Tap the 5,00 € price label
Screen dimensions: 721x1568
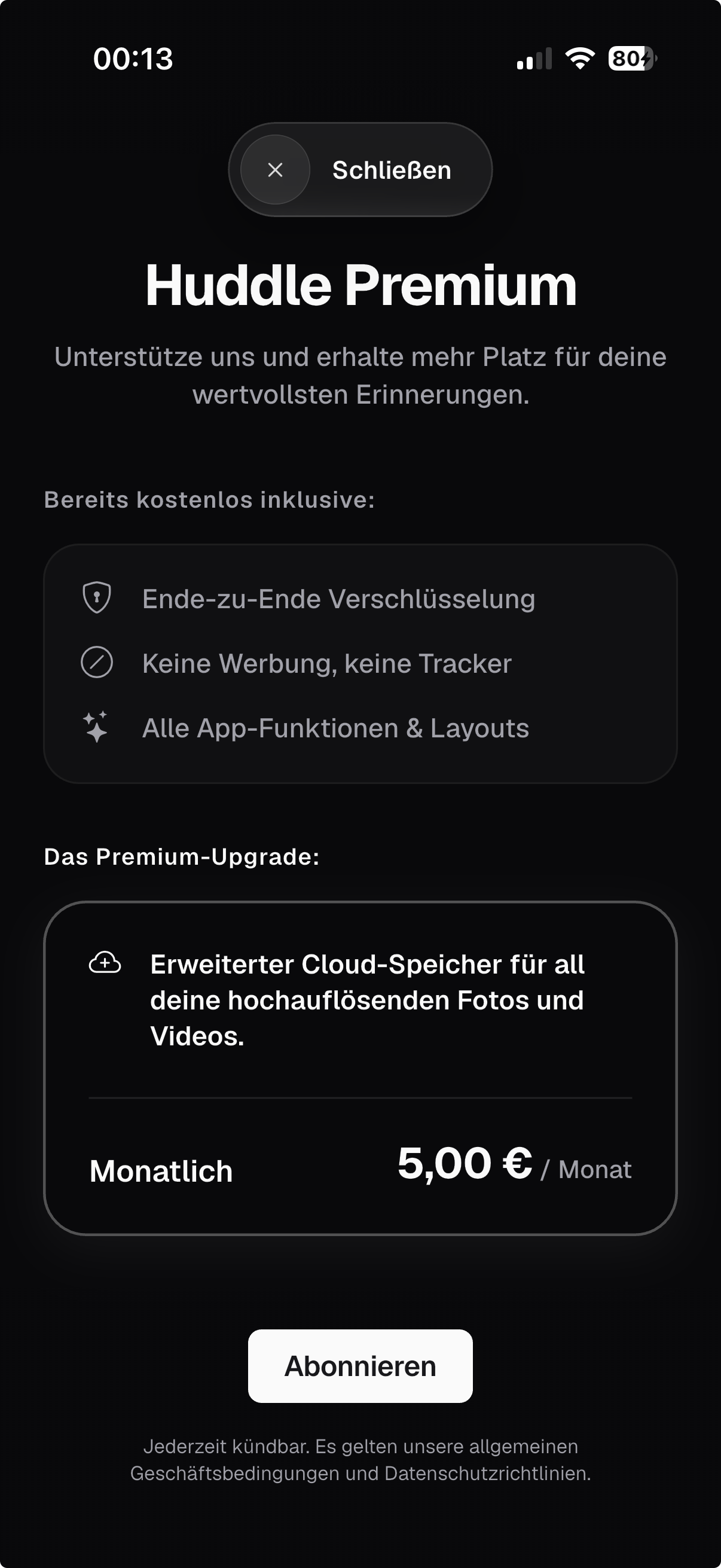[x=466, y=1163]
